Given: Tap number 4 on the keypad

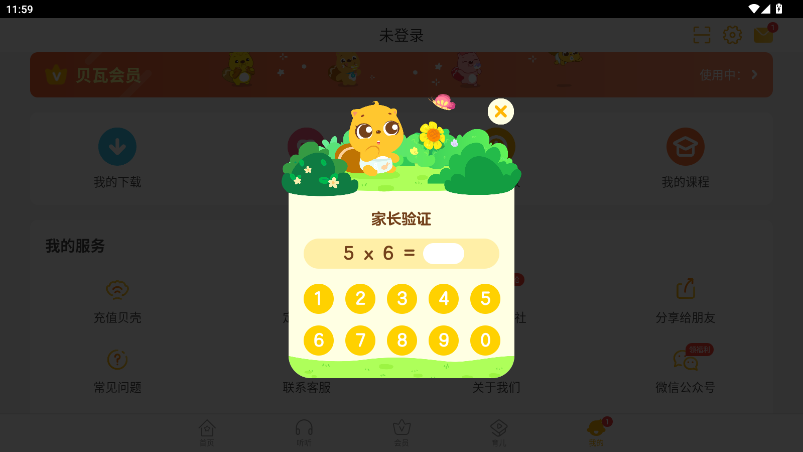Looking at the screenshot, I should pyautogui.click(x=443, y=298).
